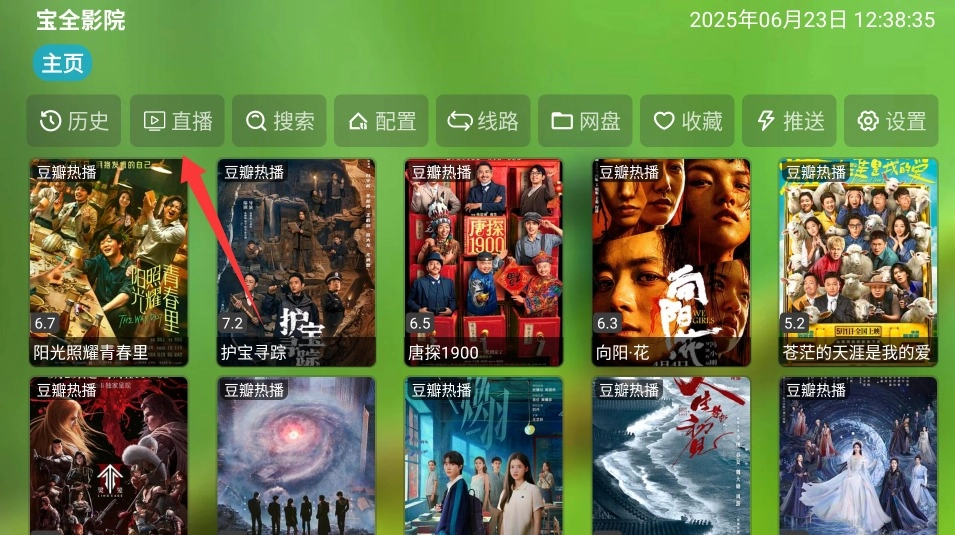
Task: Tap the 推送 push button
Action: point(789,121)
